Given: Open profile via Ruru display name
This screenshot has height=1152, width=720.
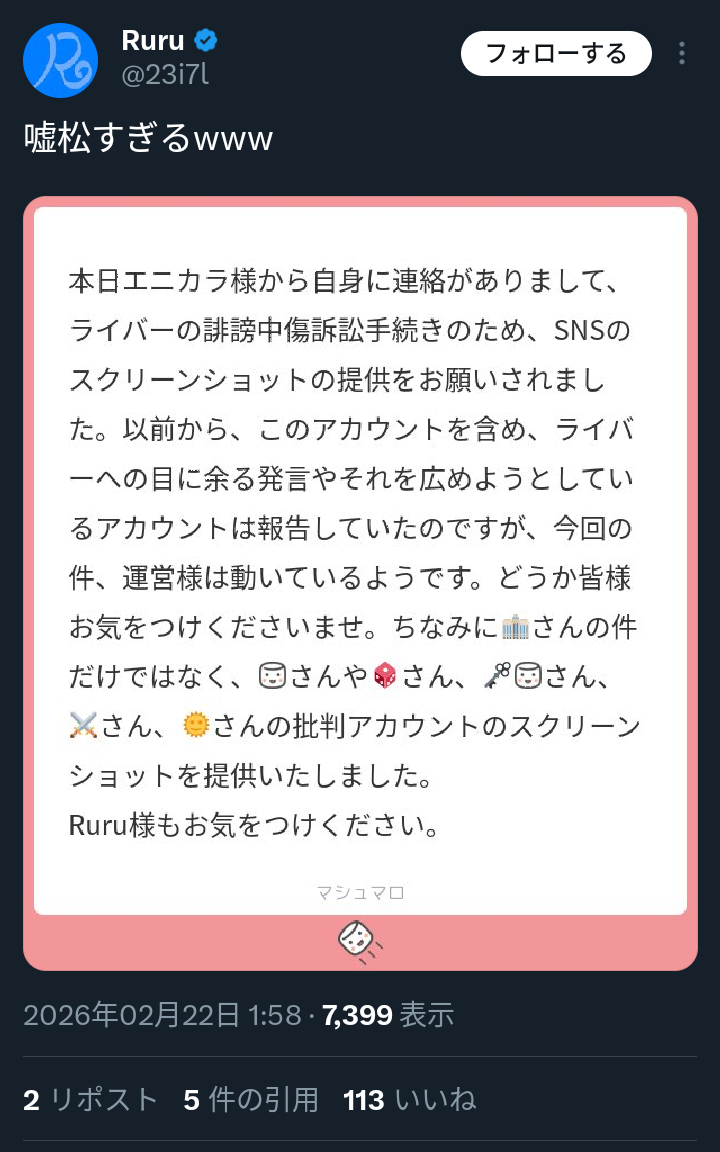Looking at the screenshot, I should pos(152,41).
